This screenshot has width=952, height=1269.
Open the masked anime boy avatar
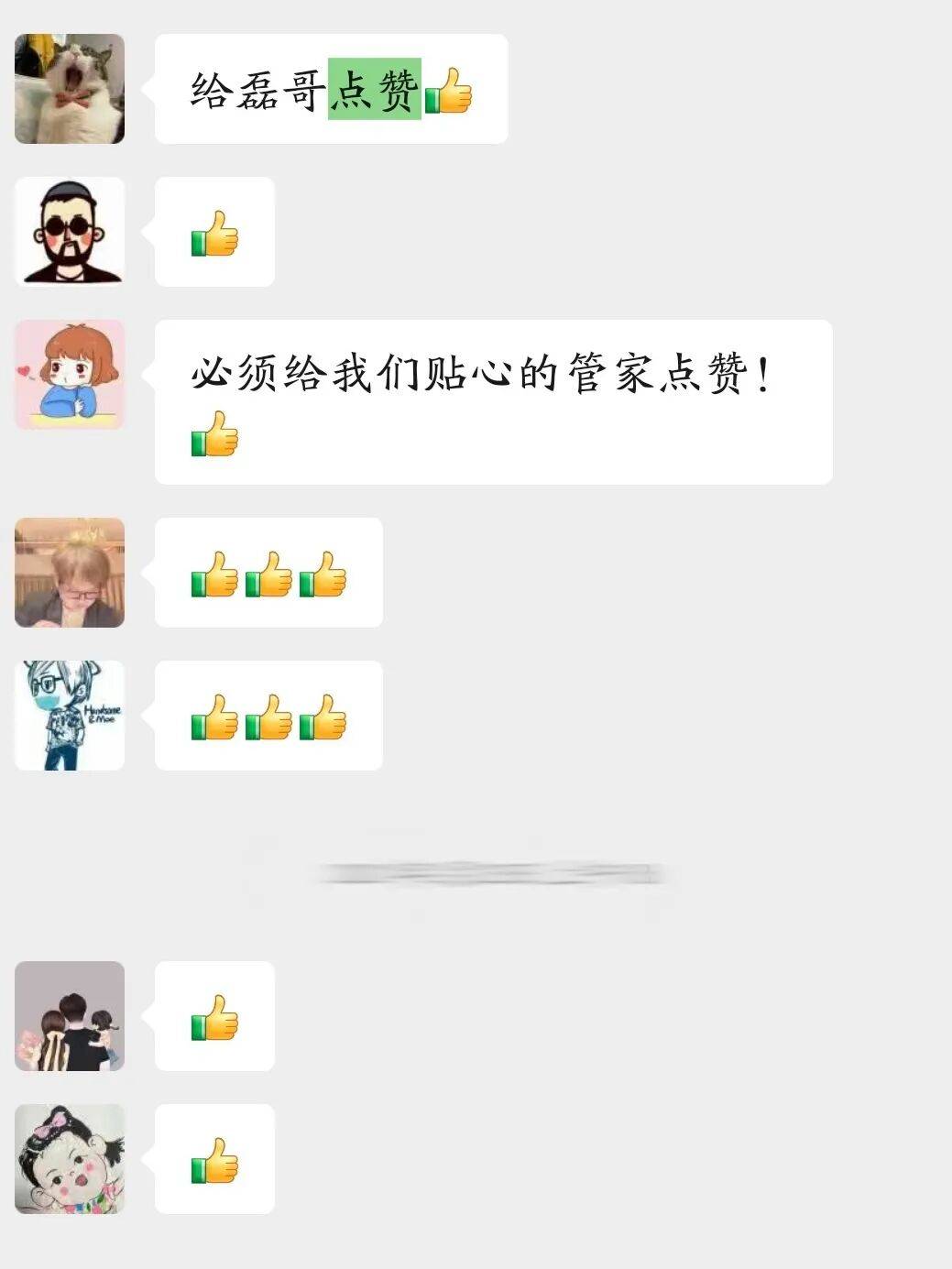(x=70, y=716)
